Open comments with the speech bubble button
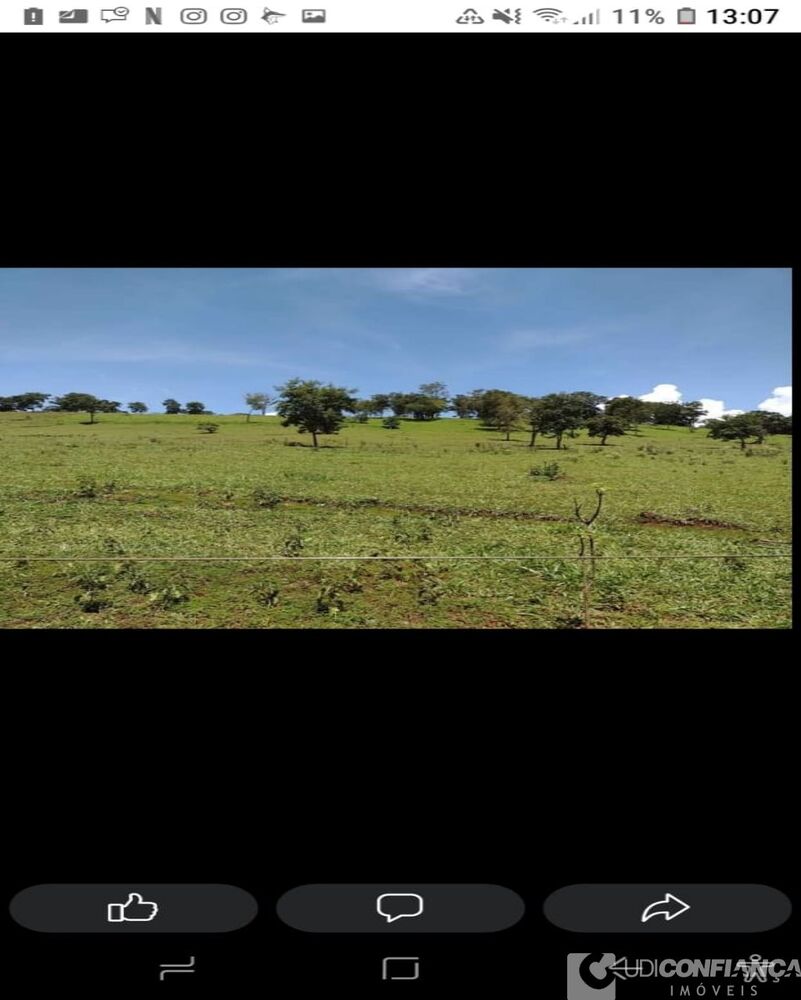Image resolution: width=801 pixels, height=1000 pixels. [400, 908]
